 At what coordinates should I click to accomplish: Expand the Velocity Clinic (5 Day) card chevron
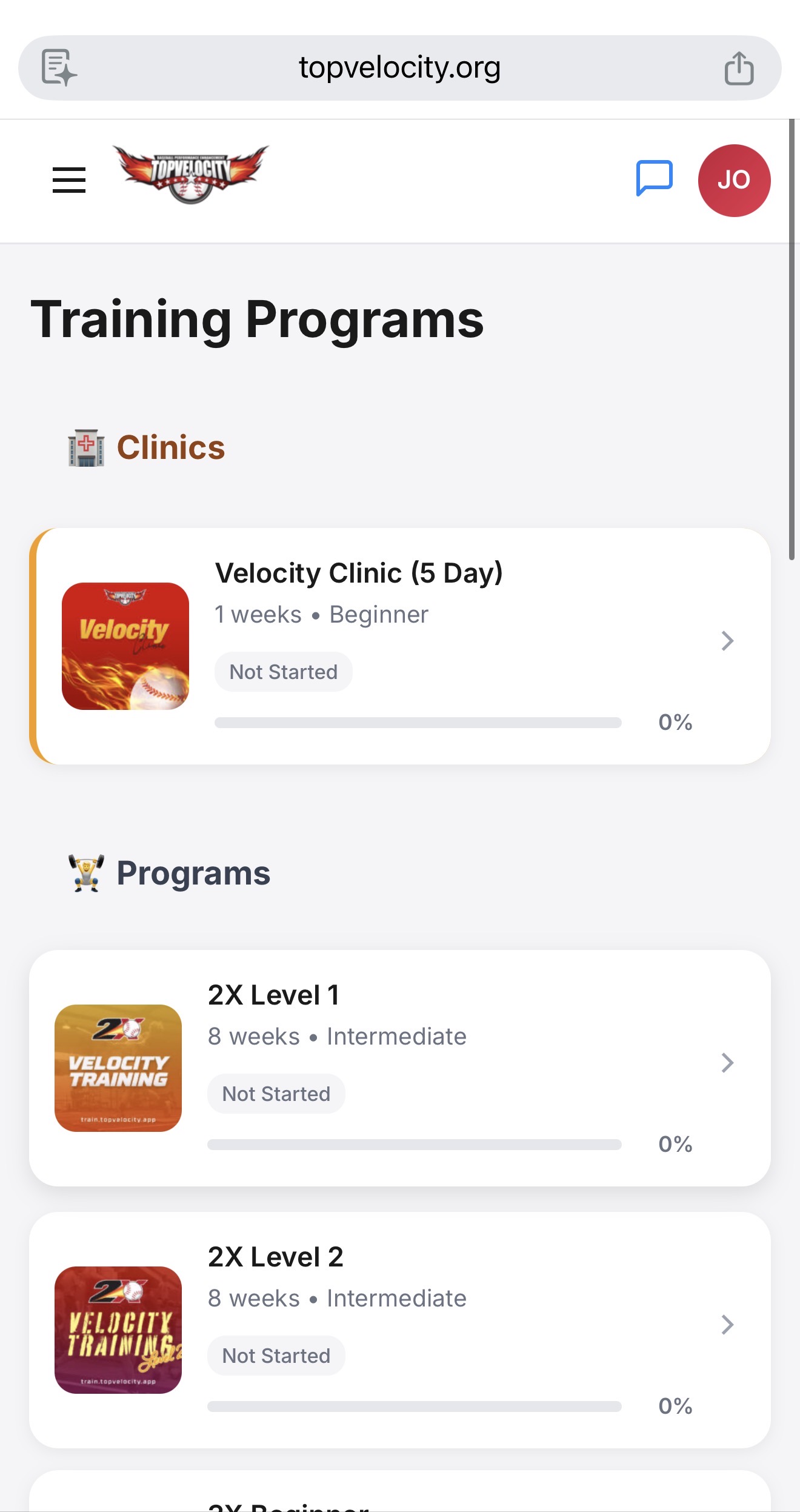(726, 641)
